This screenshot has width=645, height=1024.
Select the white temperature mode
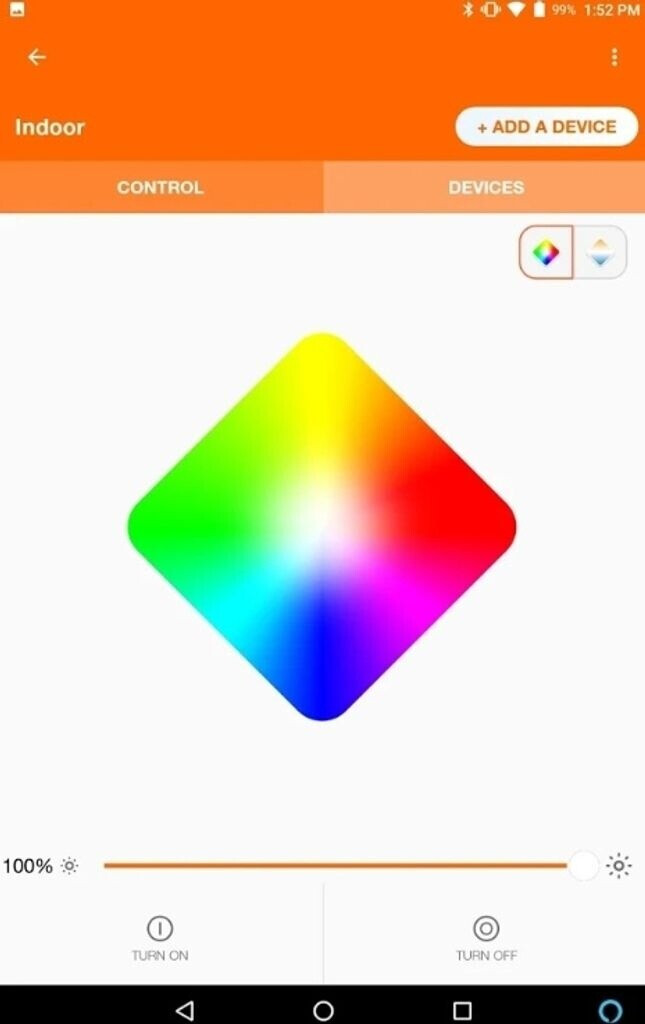tap(600, 252)
